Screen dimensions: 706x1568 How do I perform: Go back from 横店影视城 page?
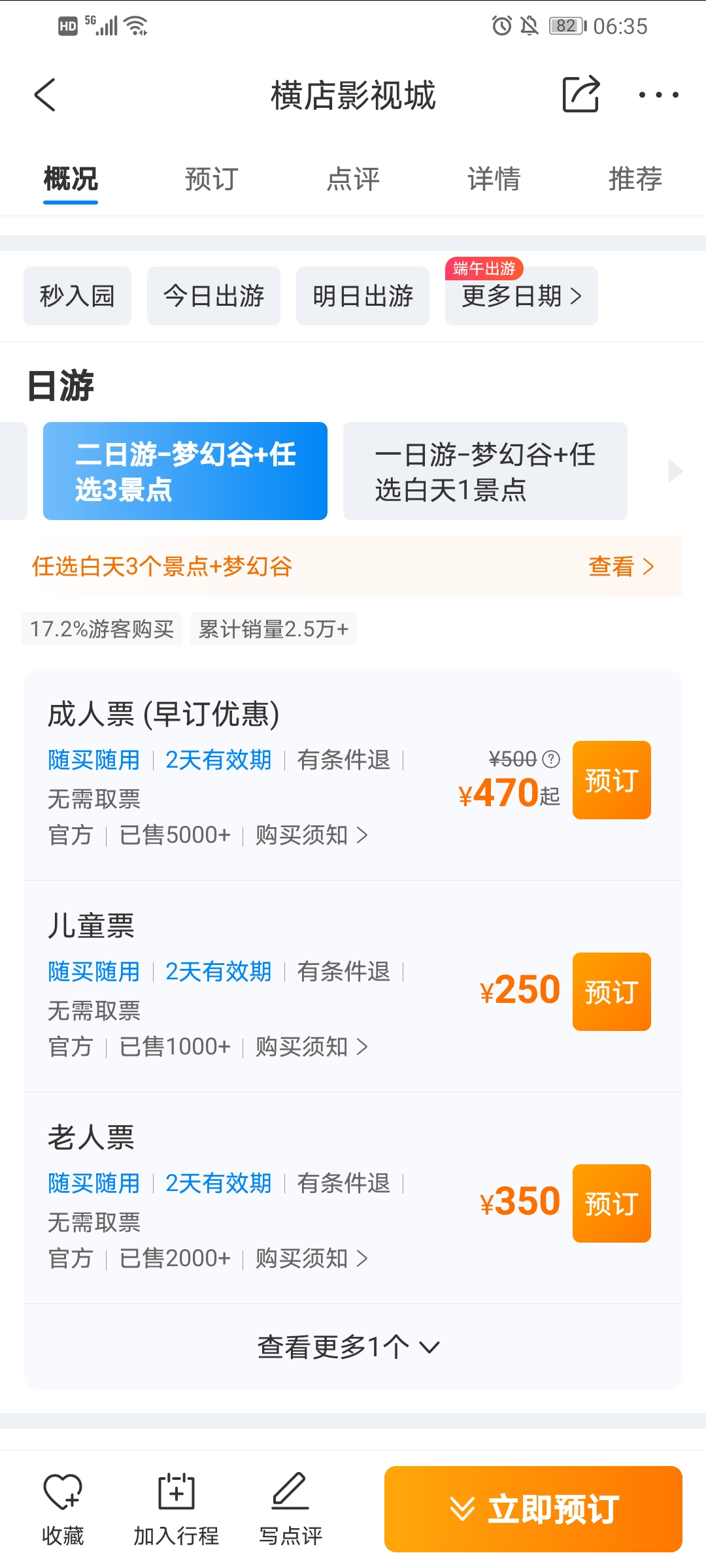(44, 95)
